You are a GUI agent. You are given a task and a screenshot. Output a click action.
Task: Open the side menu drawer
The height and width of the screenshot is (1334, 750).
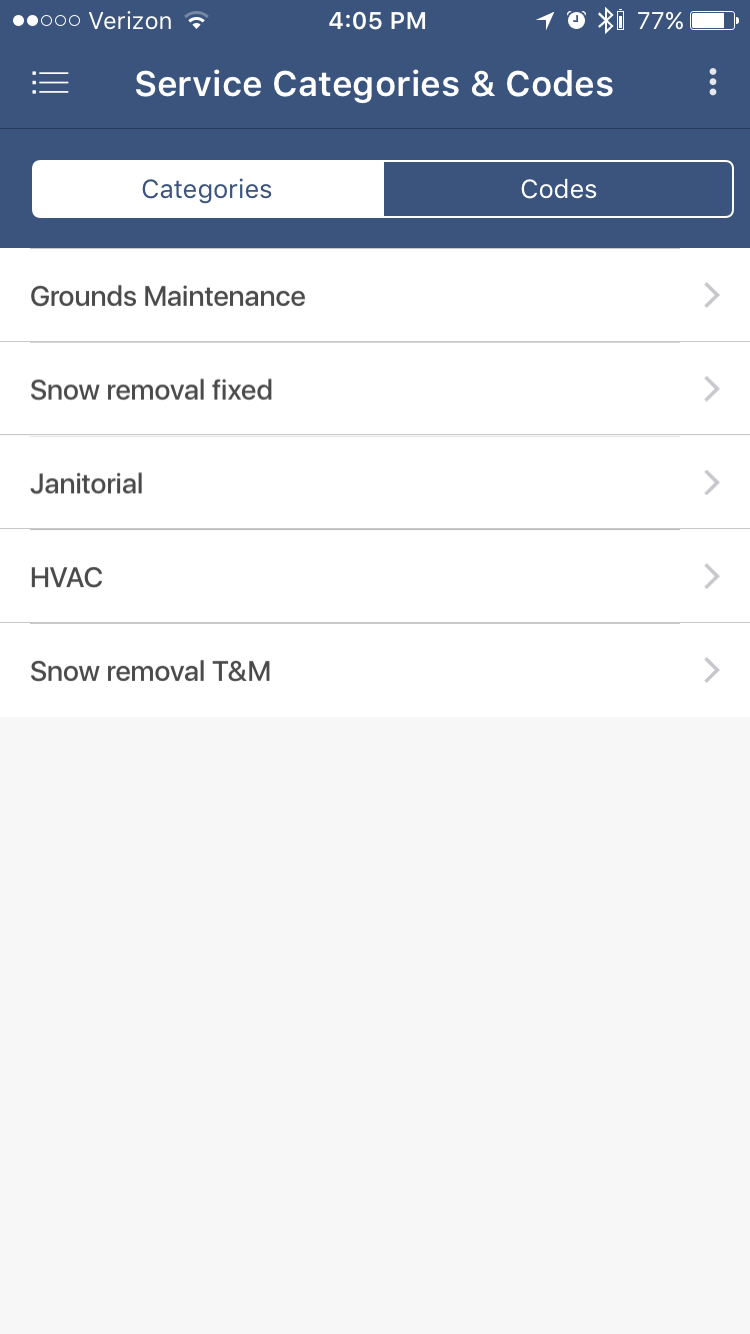pos(50,83)
